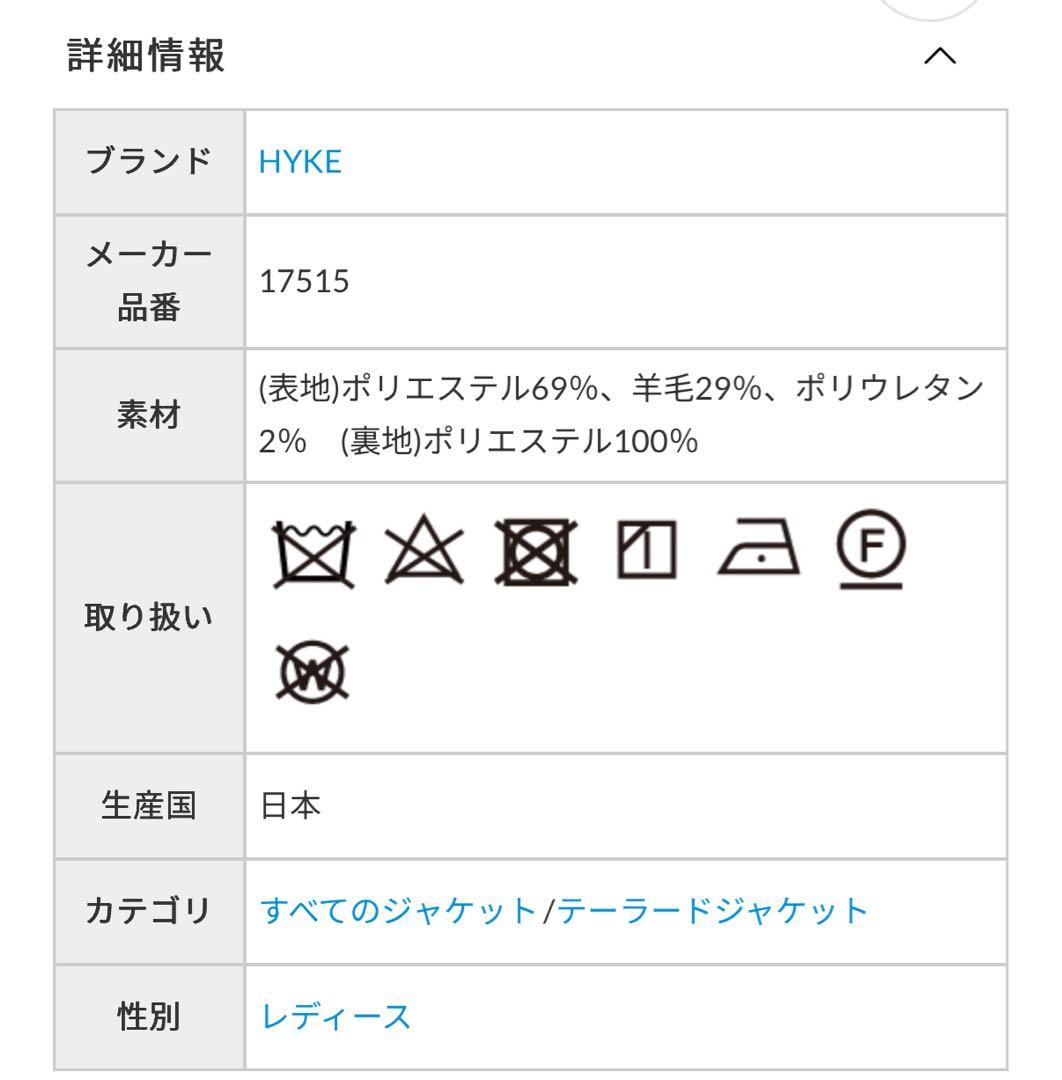This screenshot has height=1080, width=1062.
Task: Open the HYKE brand link
Action: (300, 162)
